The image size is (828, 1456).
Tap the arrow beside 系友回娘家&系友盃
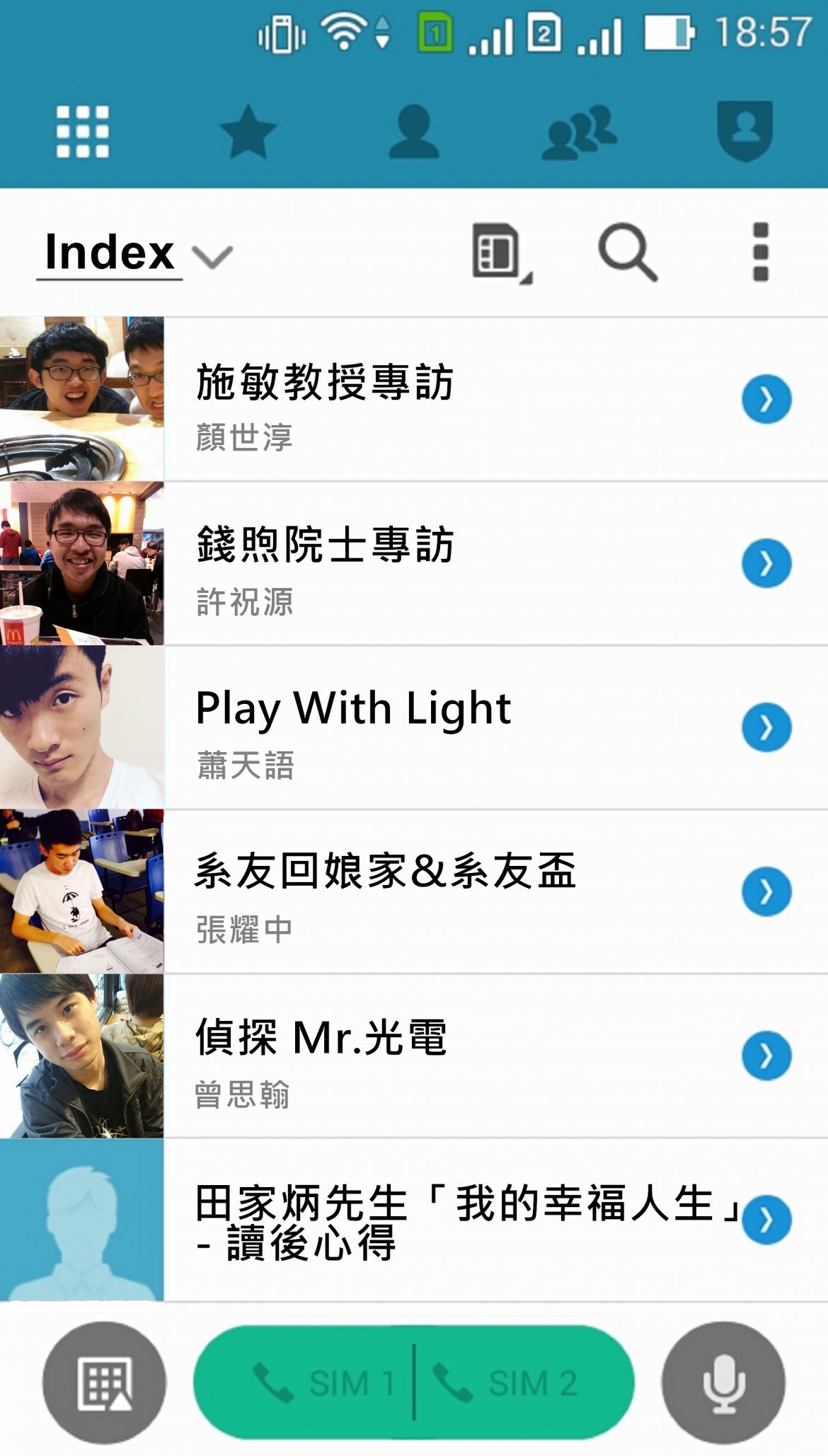tap(766, 891)
